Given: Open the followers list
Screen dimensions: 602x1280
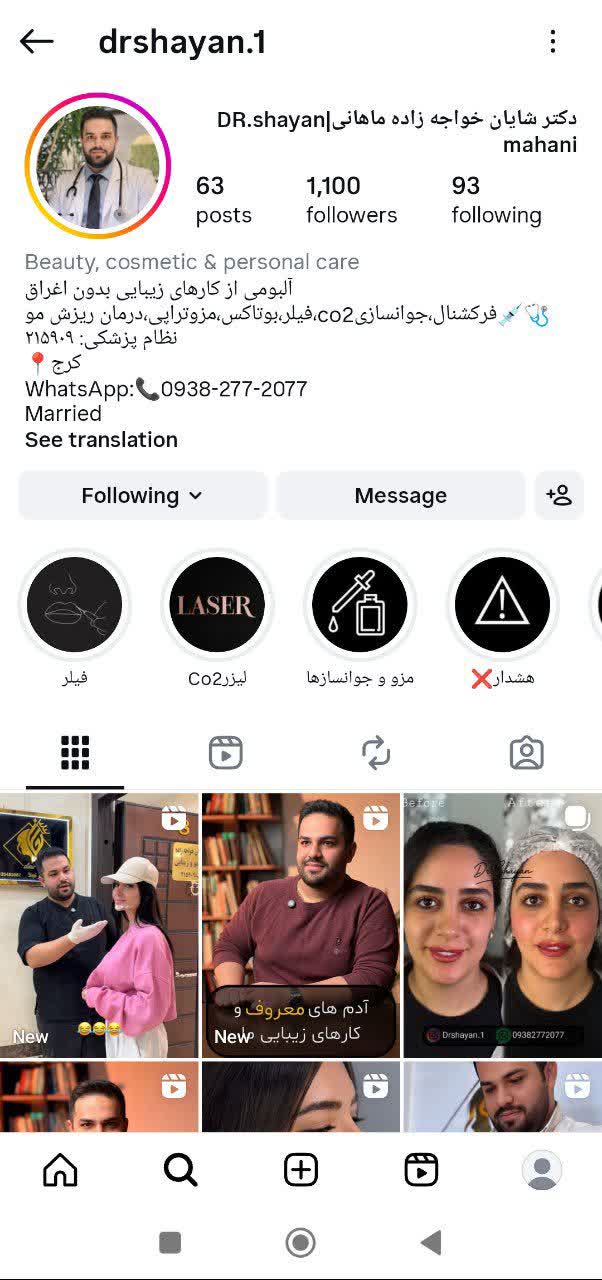Looking at the screenshot, I should [x=351, y=200].
